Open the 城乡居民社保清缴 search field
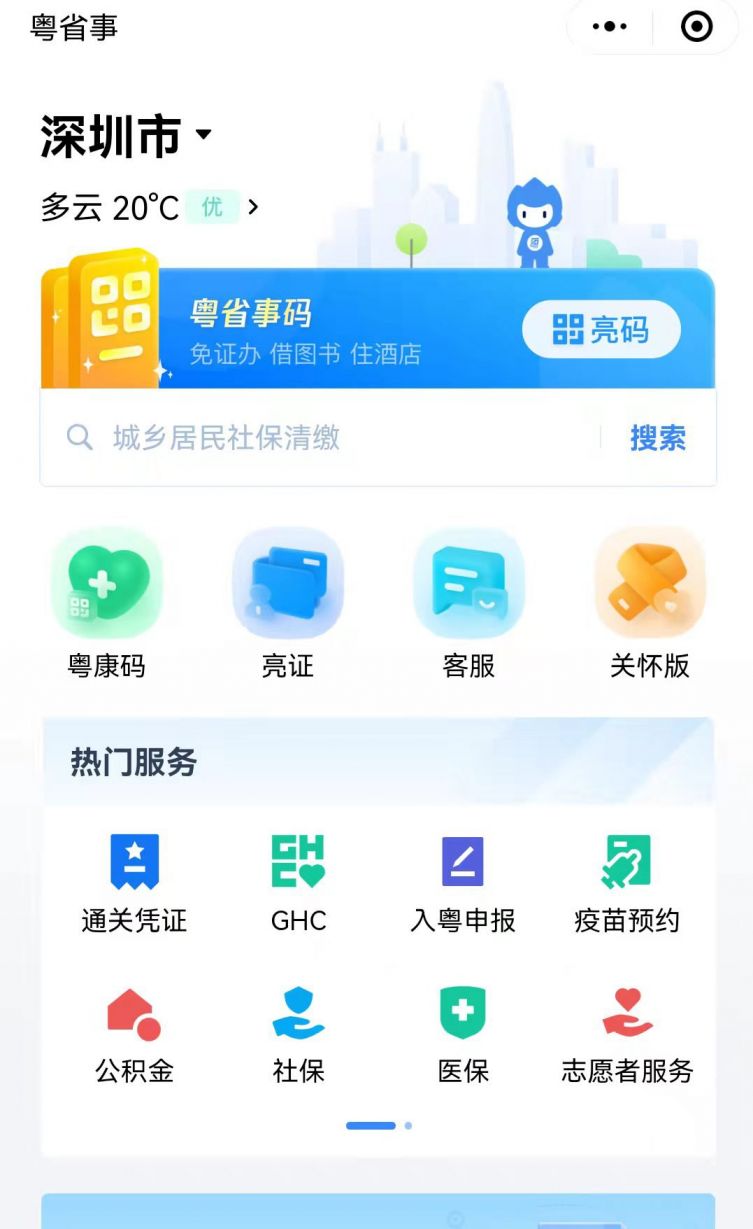This screenshot has height=1229, width=753. tap(320, 438)
